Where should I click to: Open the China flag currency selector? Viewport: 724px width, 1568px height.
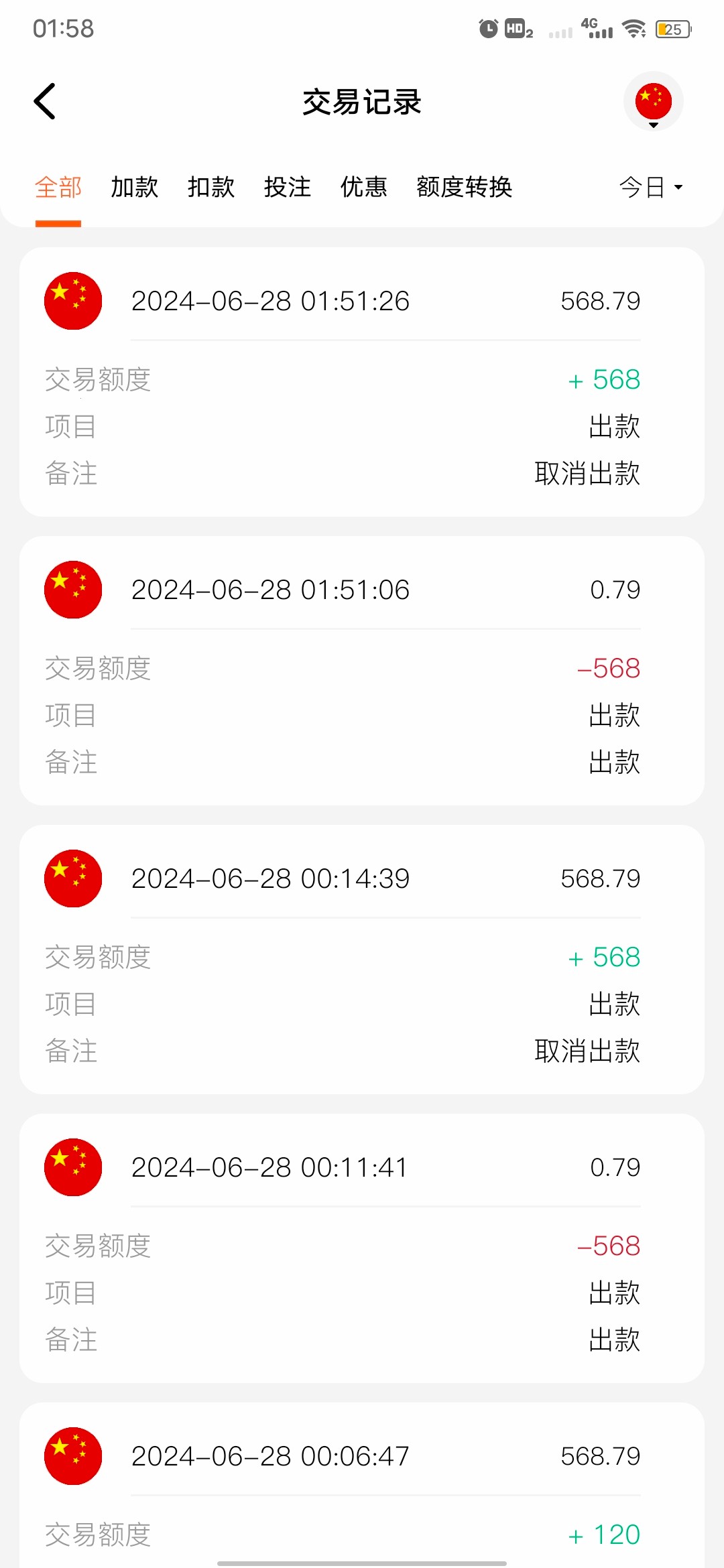[x=653, y=102]
